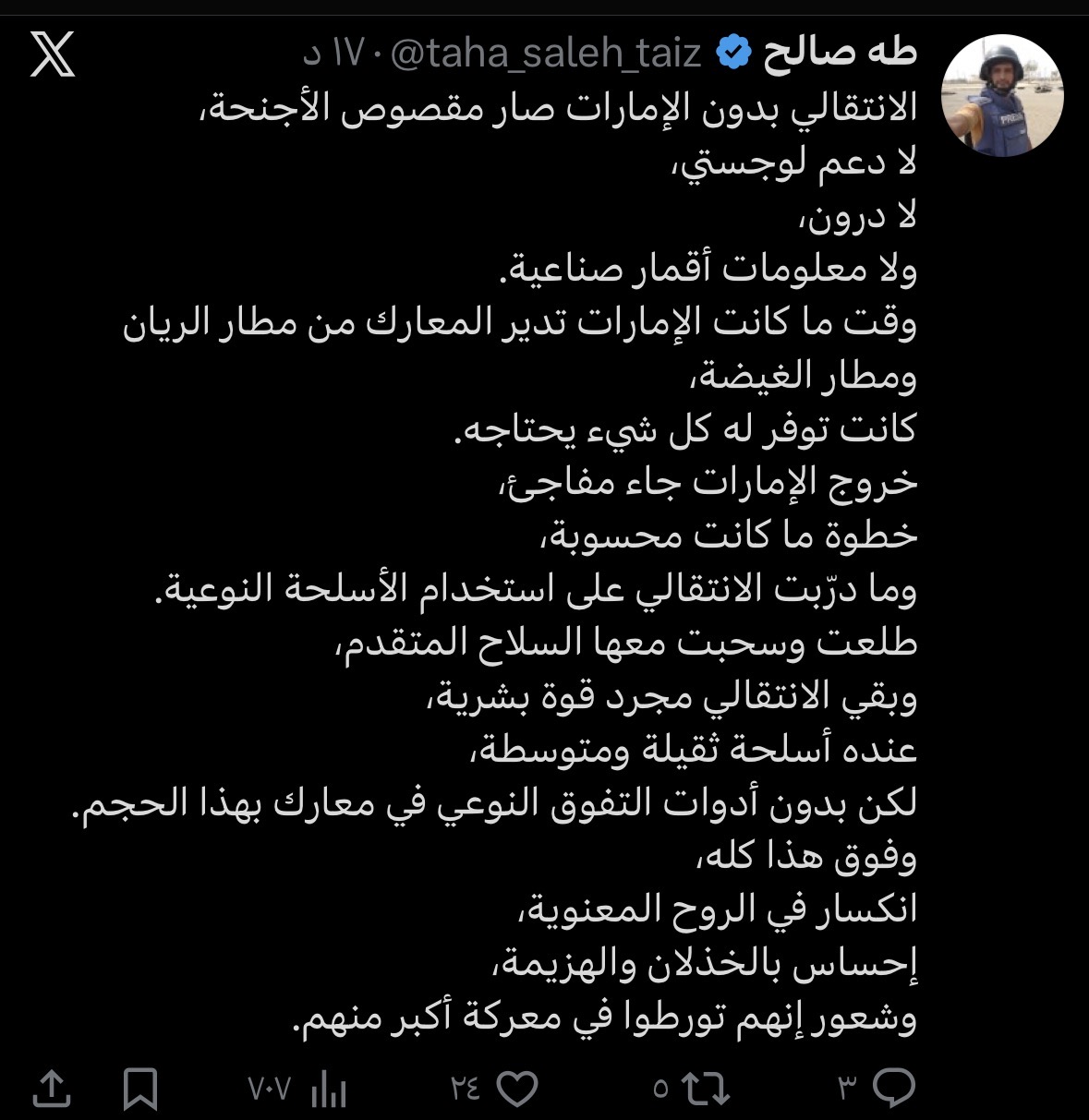Like the post with the heart icon
The height and width of the screenshot is (1120, 1089).
515,1090
